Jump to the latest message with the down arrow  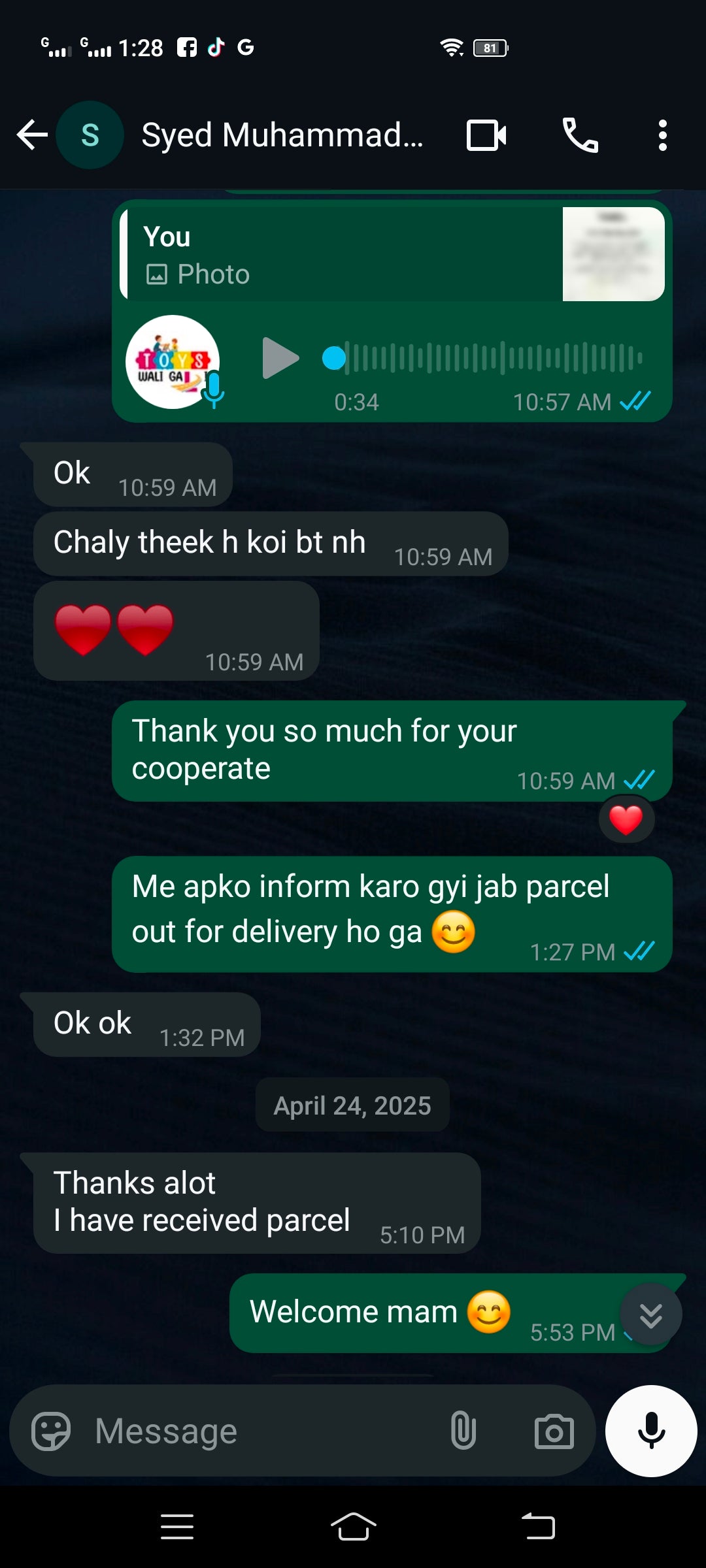(x=650, y=1315)
